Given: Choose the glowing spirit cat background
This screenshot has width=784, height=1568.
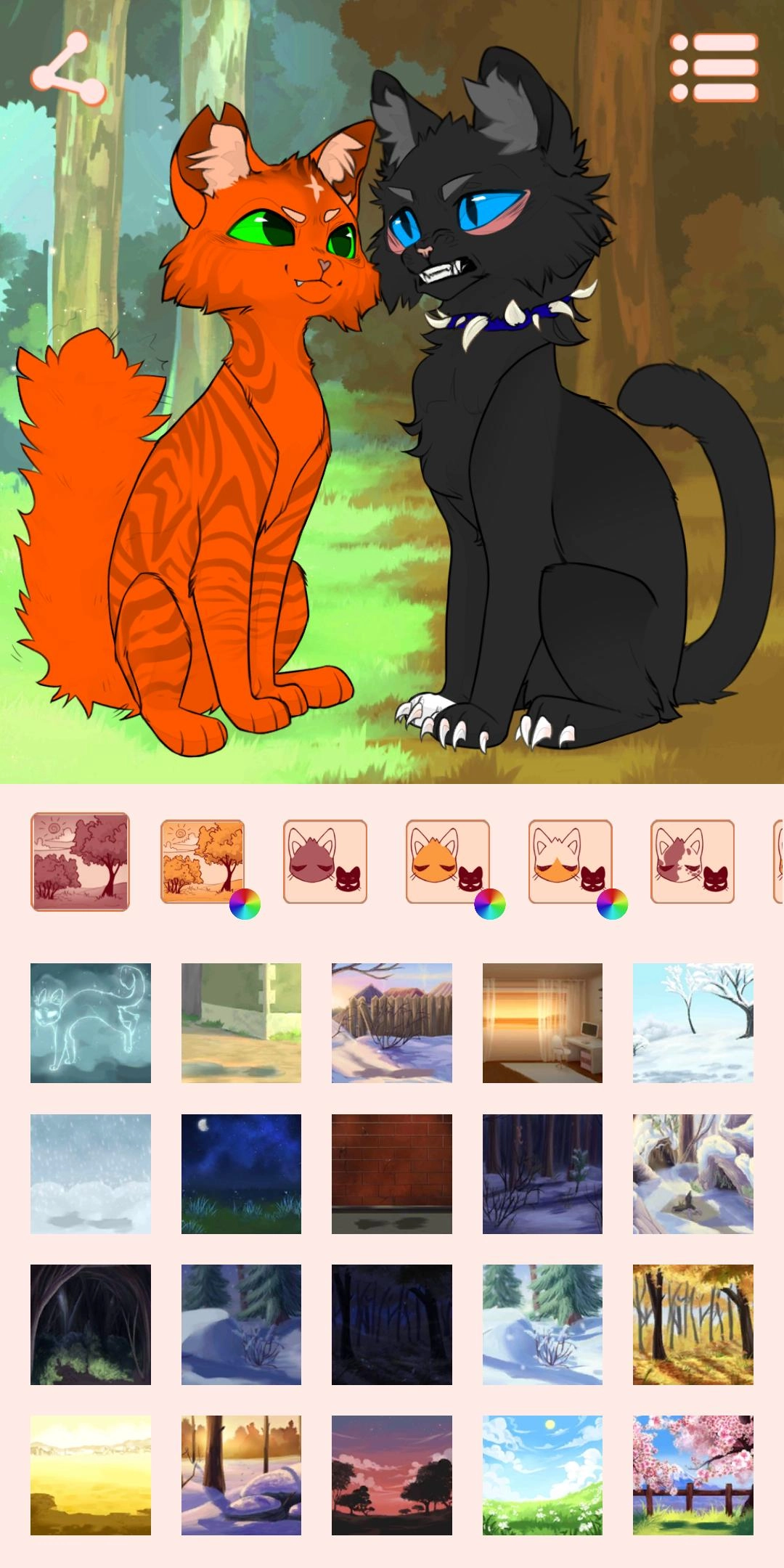Looking at the screenshot, I should click(x=91, y=1023).
